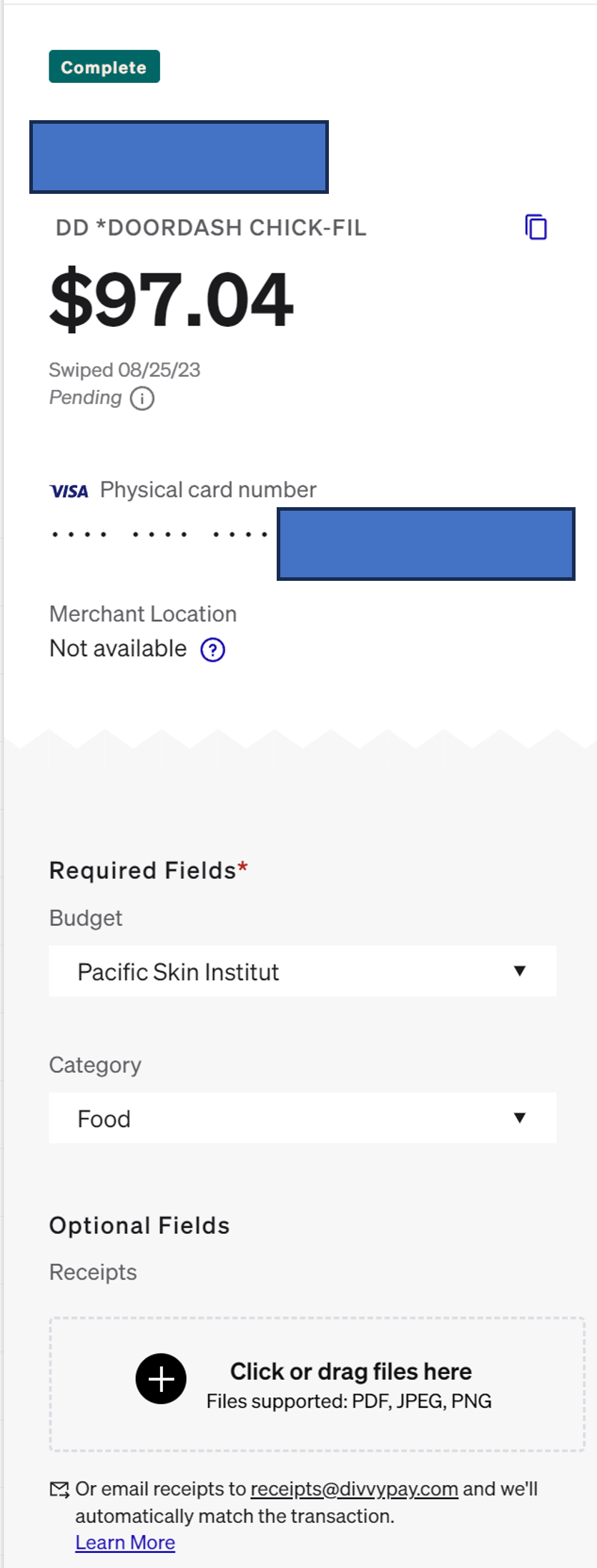Click the DD *DOORDASH CHICK-FIL merchant name

pos(211,227)
